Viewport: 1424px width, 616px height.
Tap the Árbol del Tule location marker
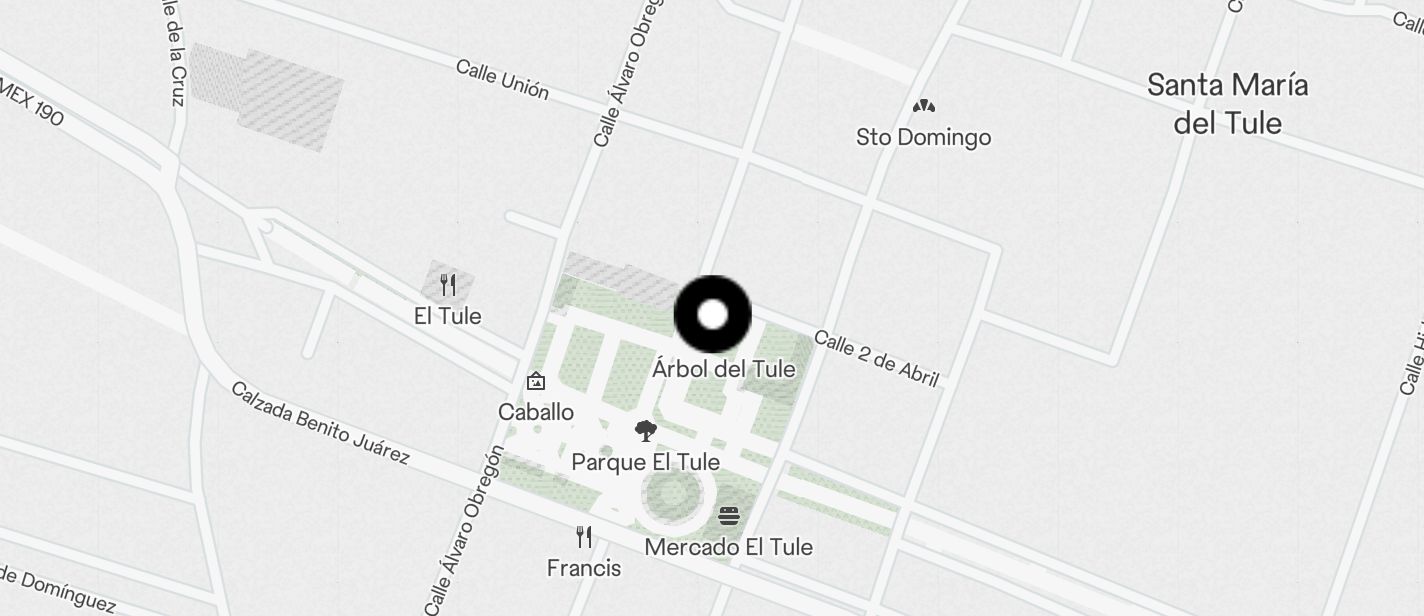point(712,314)
